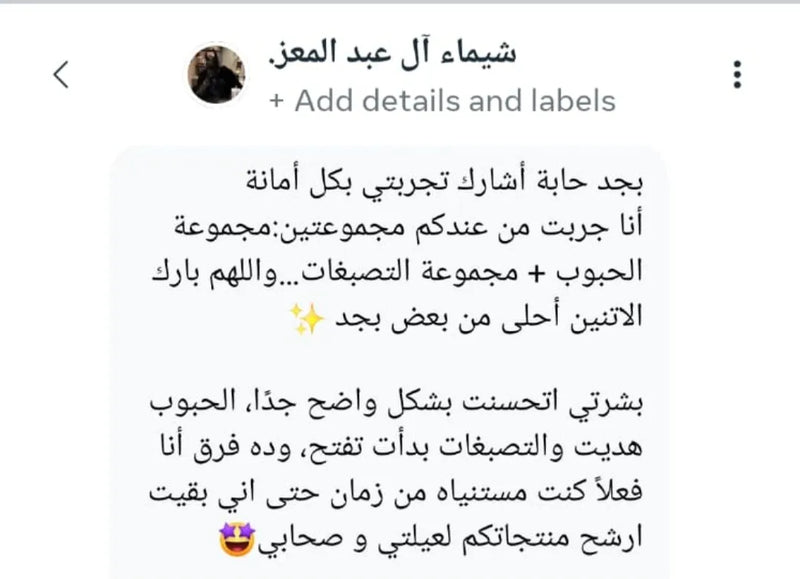Open the contact's profile picture
The height and width of the screenshot is (579, 800).
pyautogui.click(x=217, y=75)
